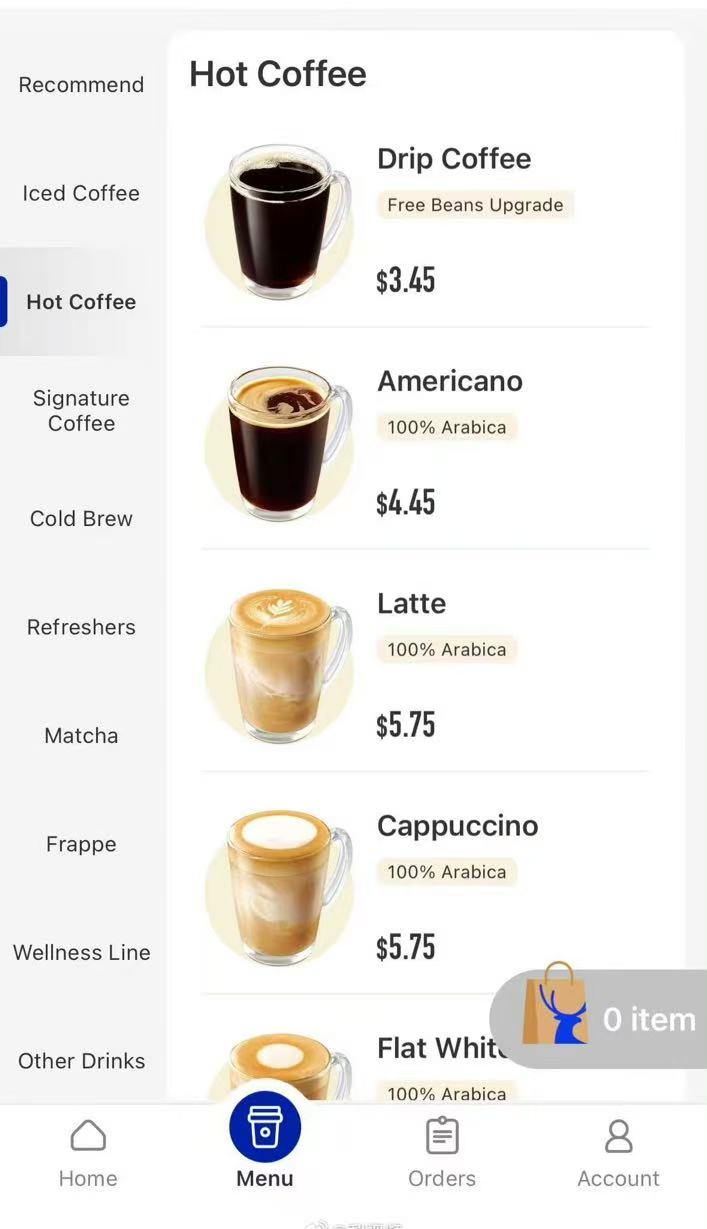Choose the Americano item

[x=426, y=441]
